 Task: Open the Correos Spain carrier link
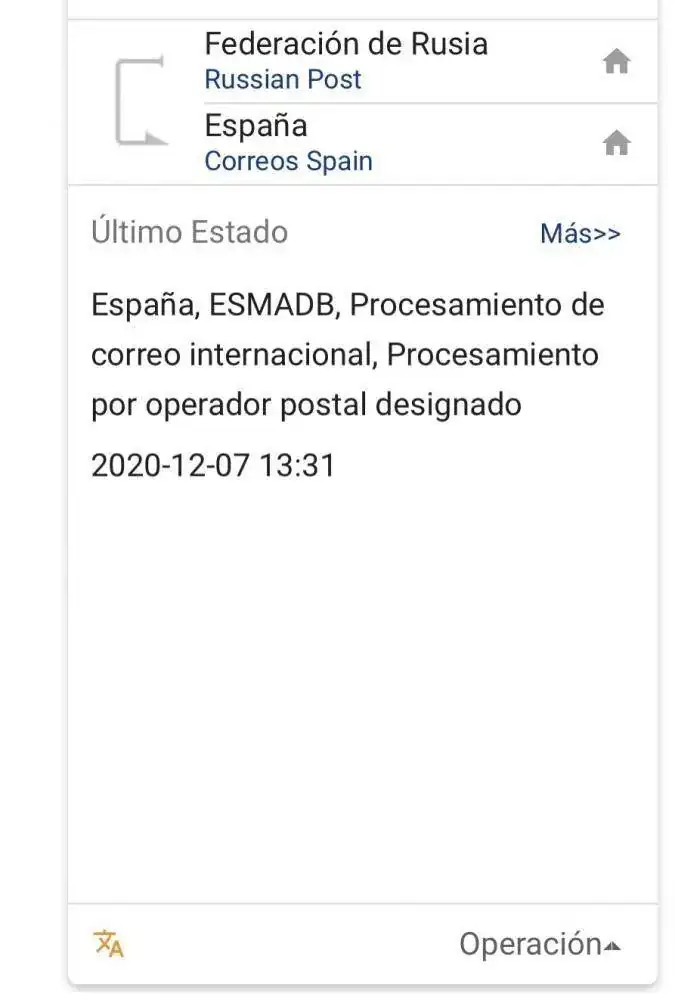click(x=288, y=161)
